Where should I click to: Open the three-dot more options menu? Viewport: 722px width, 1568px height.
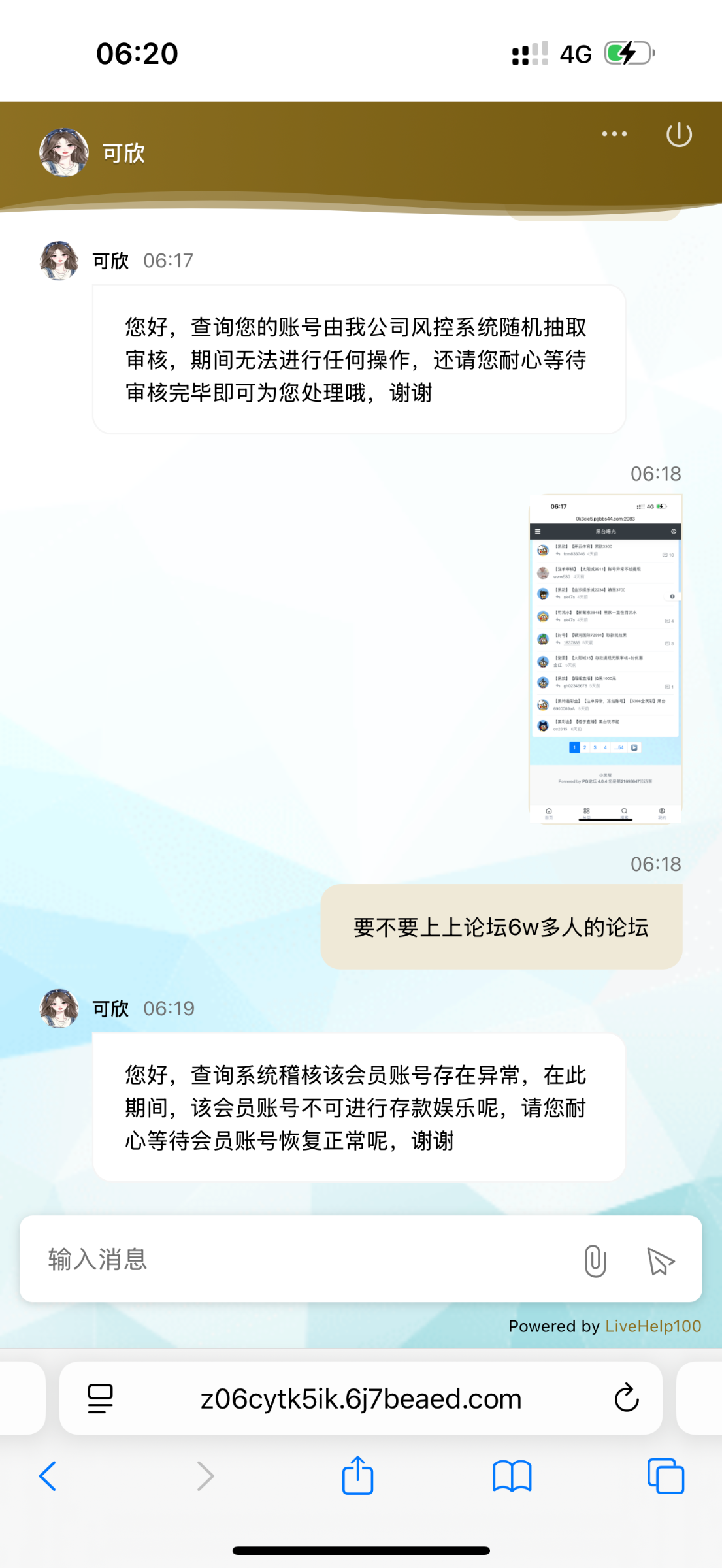[614, 134]
